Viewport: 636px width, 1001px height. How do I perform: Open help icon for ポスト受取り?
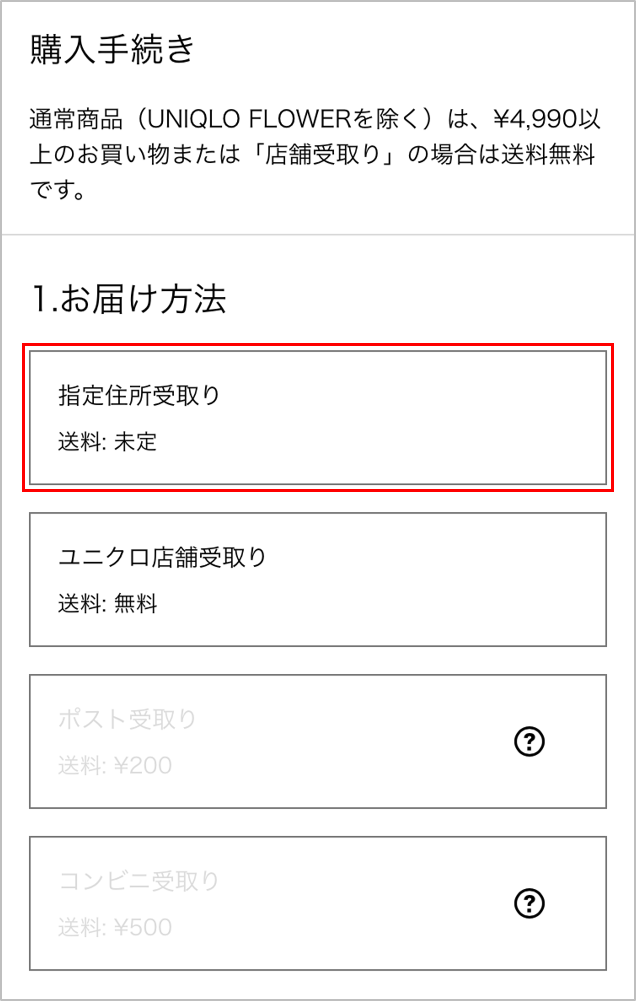pos(528,741)
